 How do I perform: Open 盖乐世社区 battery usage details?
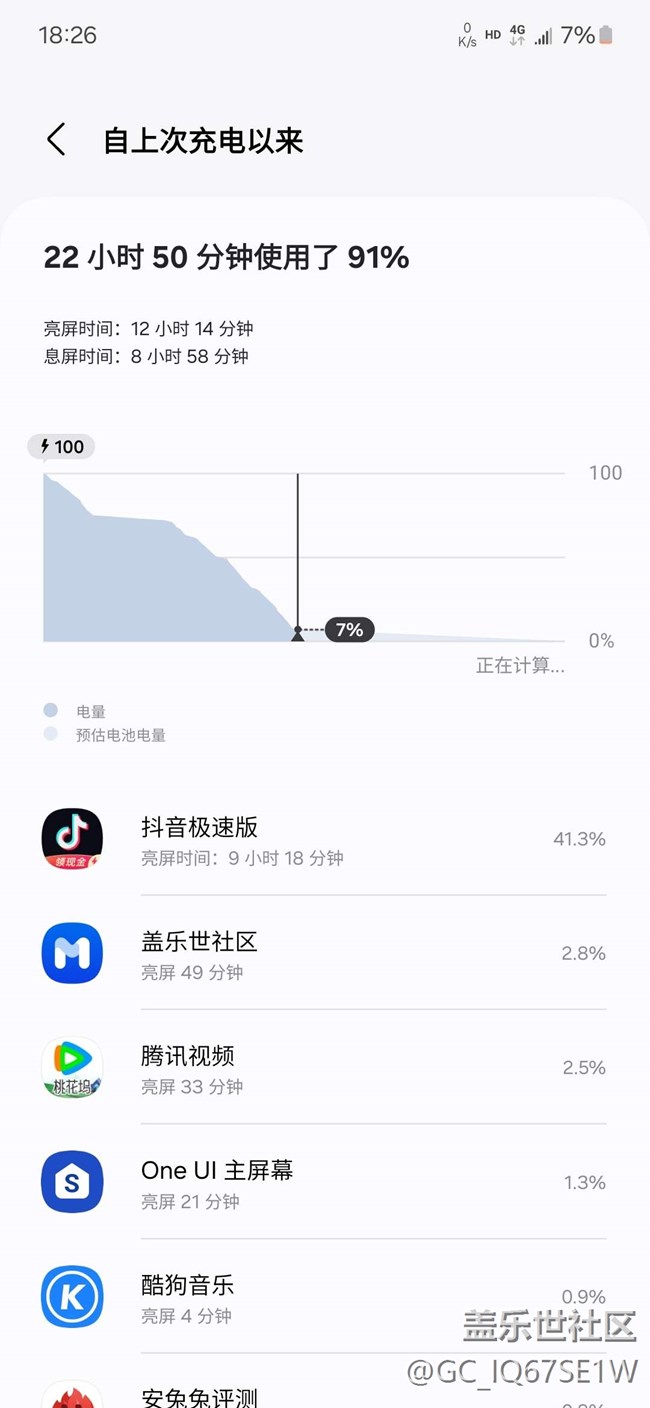click(x=324, y=953)
